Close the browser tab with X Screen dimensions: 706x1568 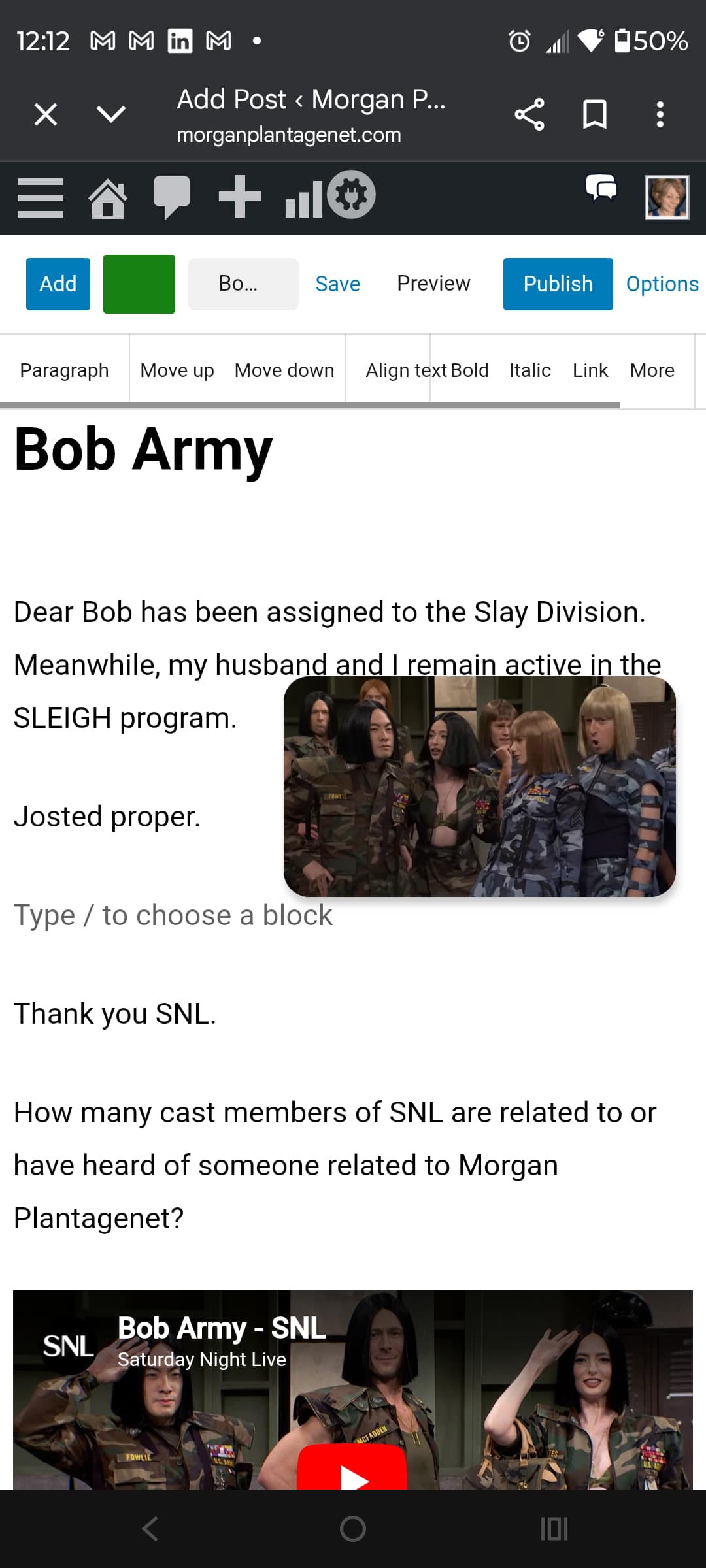point(46,115)
